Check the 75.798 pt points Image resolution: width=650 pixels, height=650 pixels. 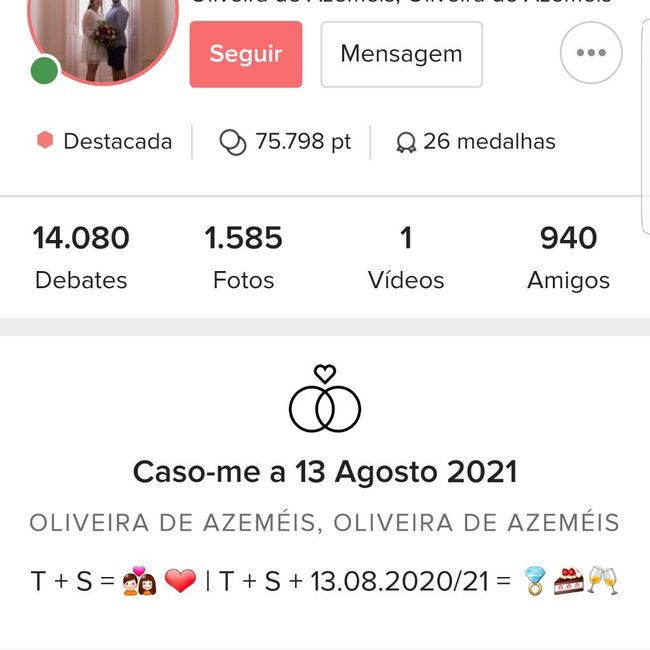[x=286, y=142]
